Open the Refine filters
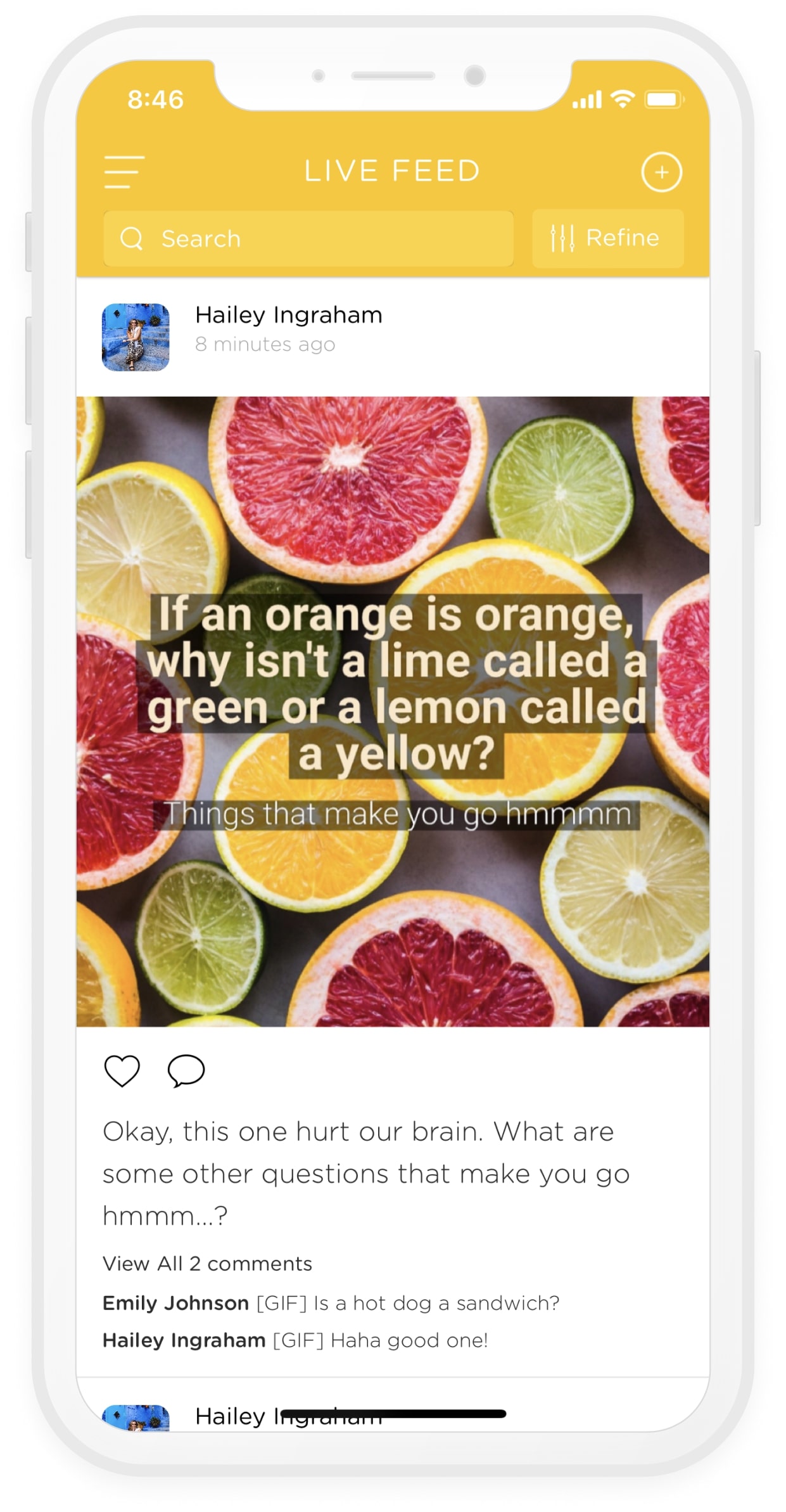786x1512 pixels. click(x=607, y=238)
